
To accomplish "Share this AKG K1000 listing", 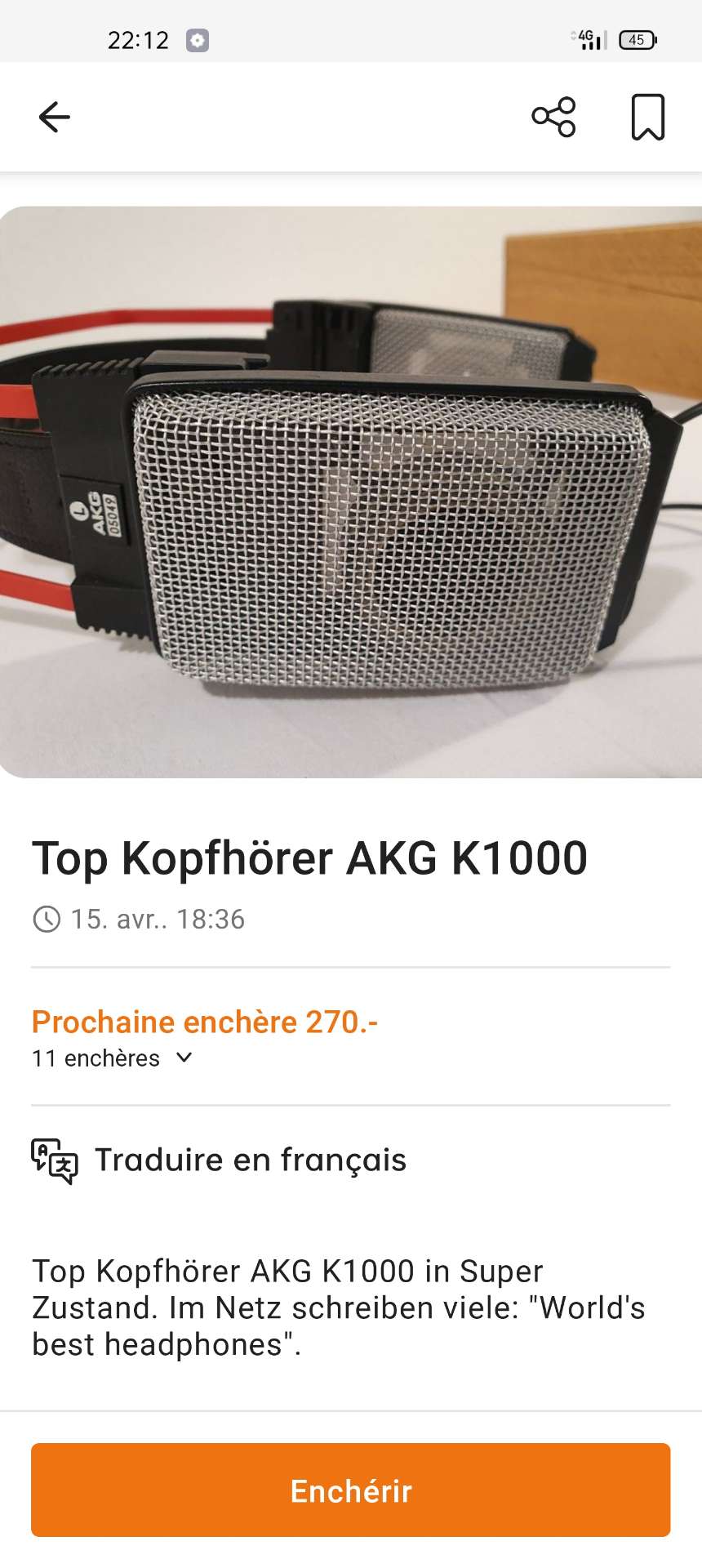I will [x=553, y=117].
